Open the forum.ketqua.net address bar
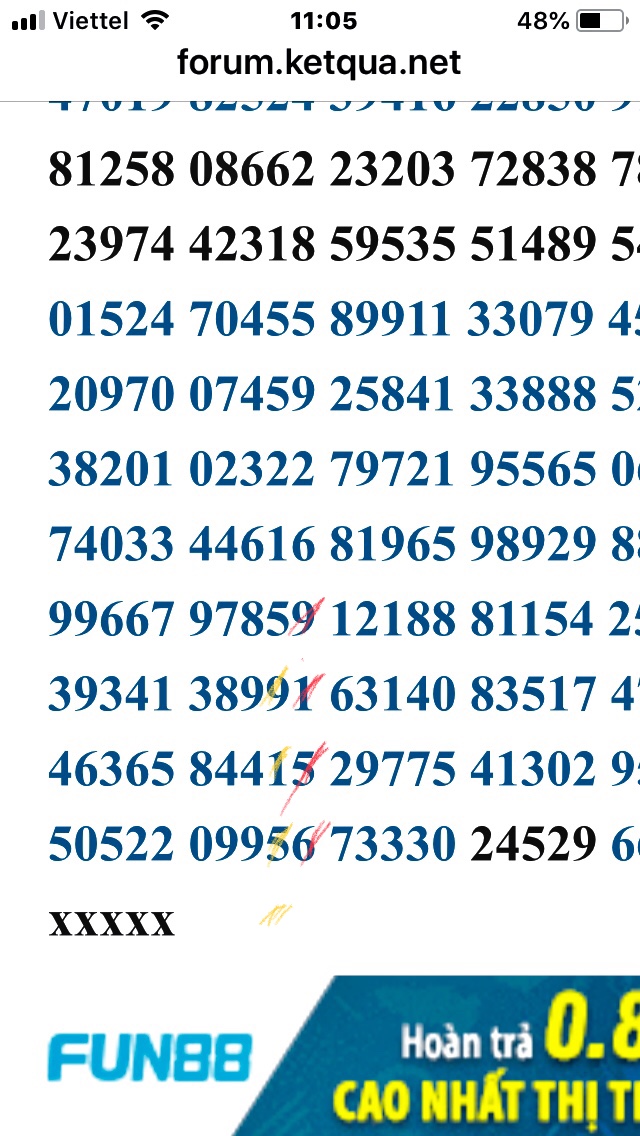Image resolution: width=640 pixels, height=1136 pixels. click(319, 64)
